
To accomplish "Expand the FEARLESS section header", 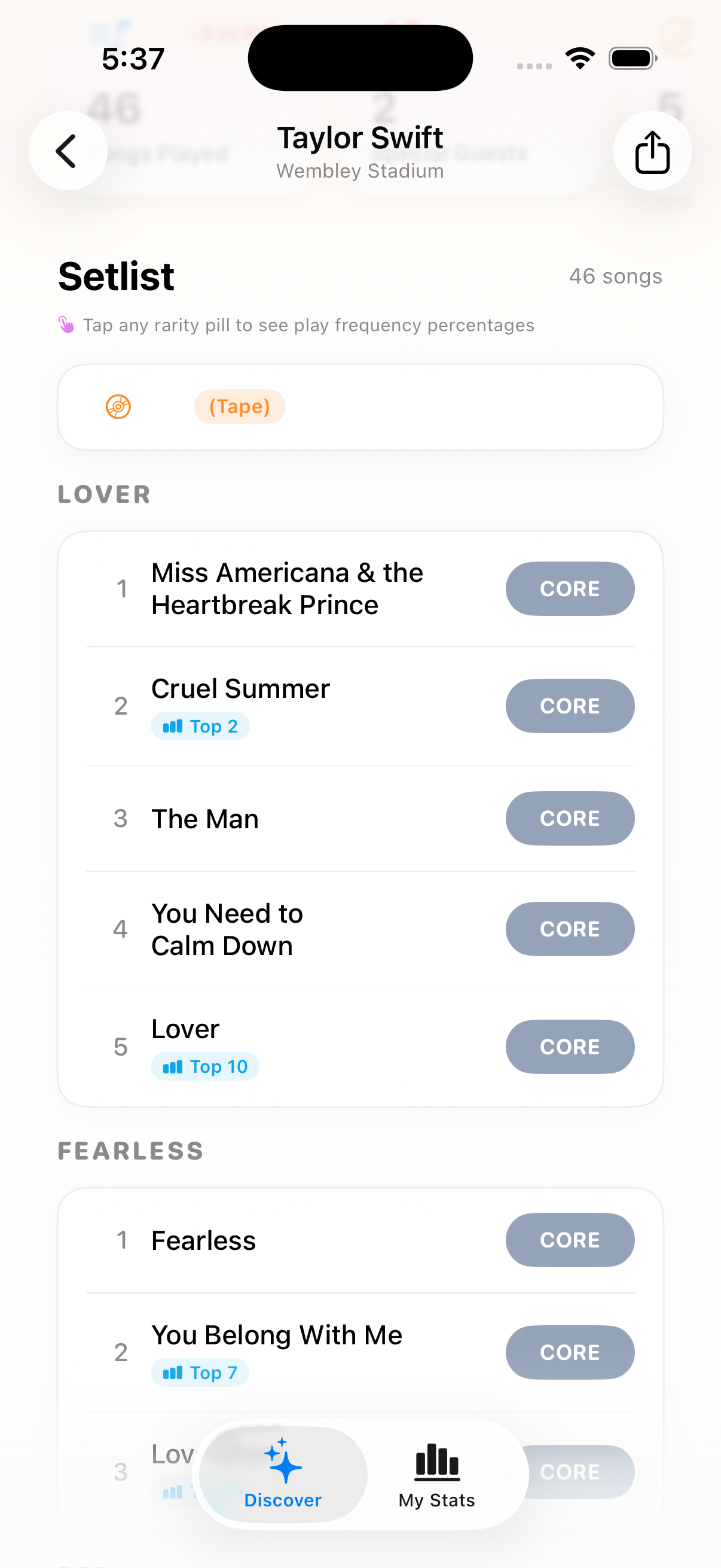I will click(130, 1151).
